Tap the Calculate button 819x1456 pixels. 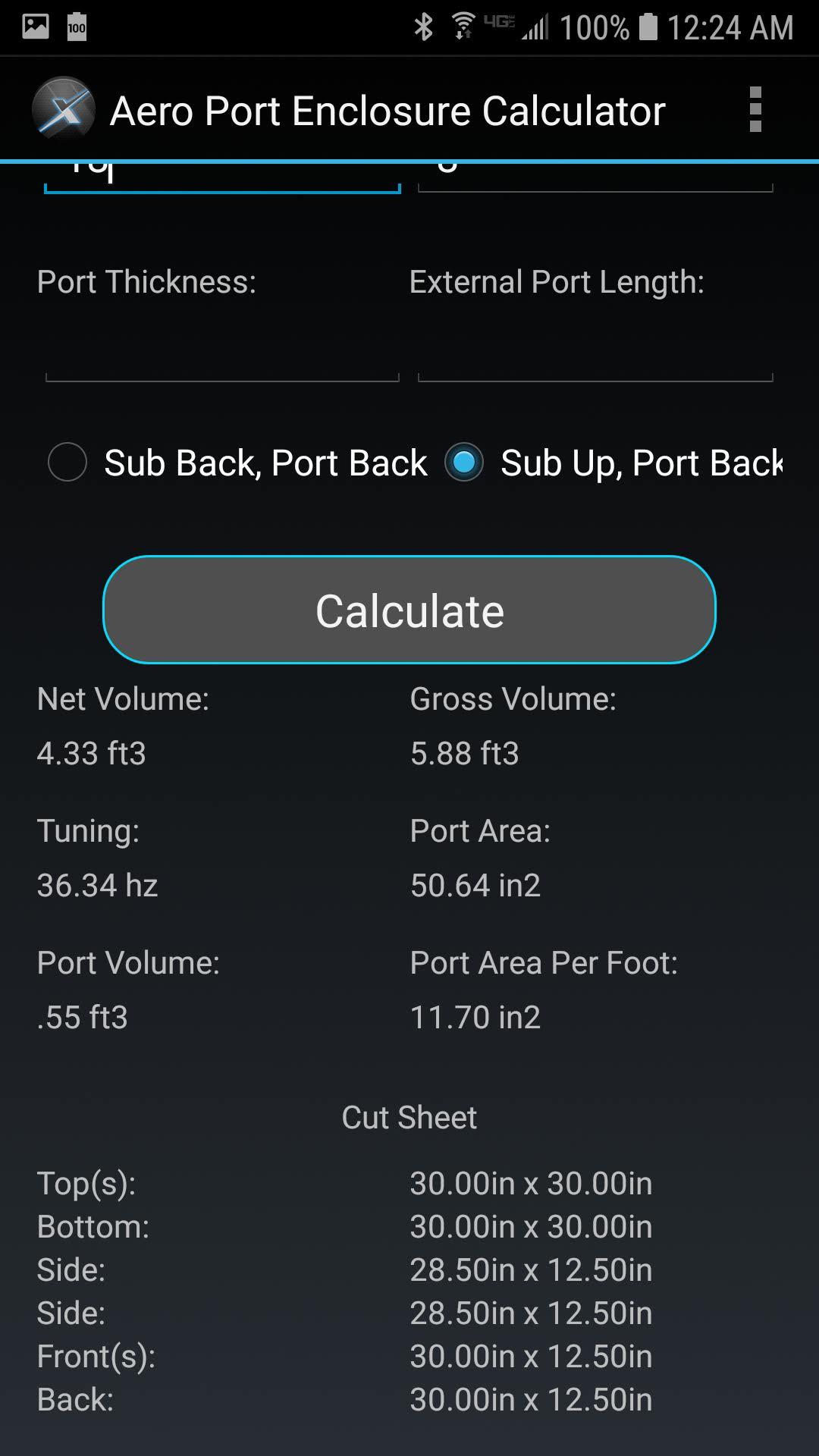pos(409,610)
